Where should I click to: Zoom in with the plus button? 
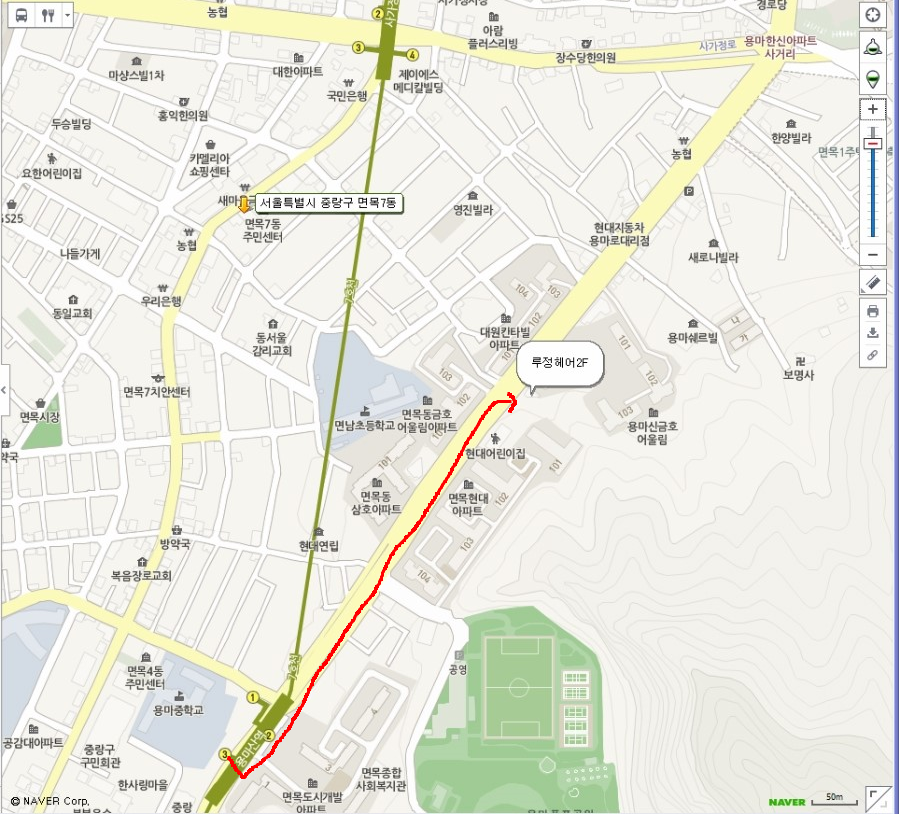pos(873,108)
